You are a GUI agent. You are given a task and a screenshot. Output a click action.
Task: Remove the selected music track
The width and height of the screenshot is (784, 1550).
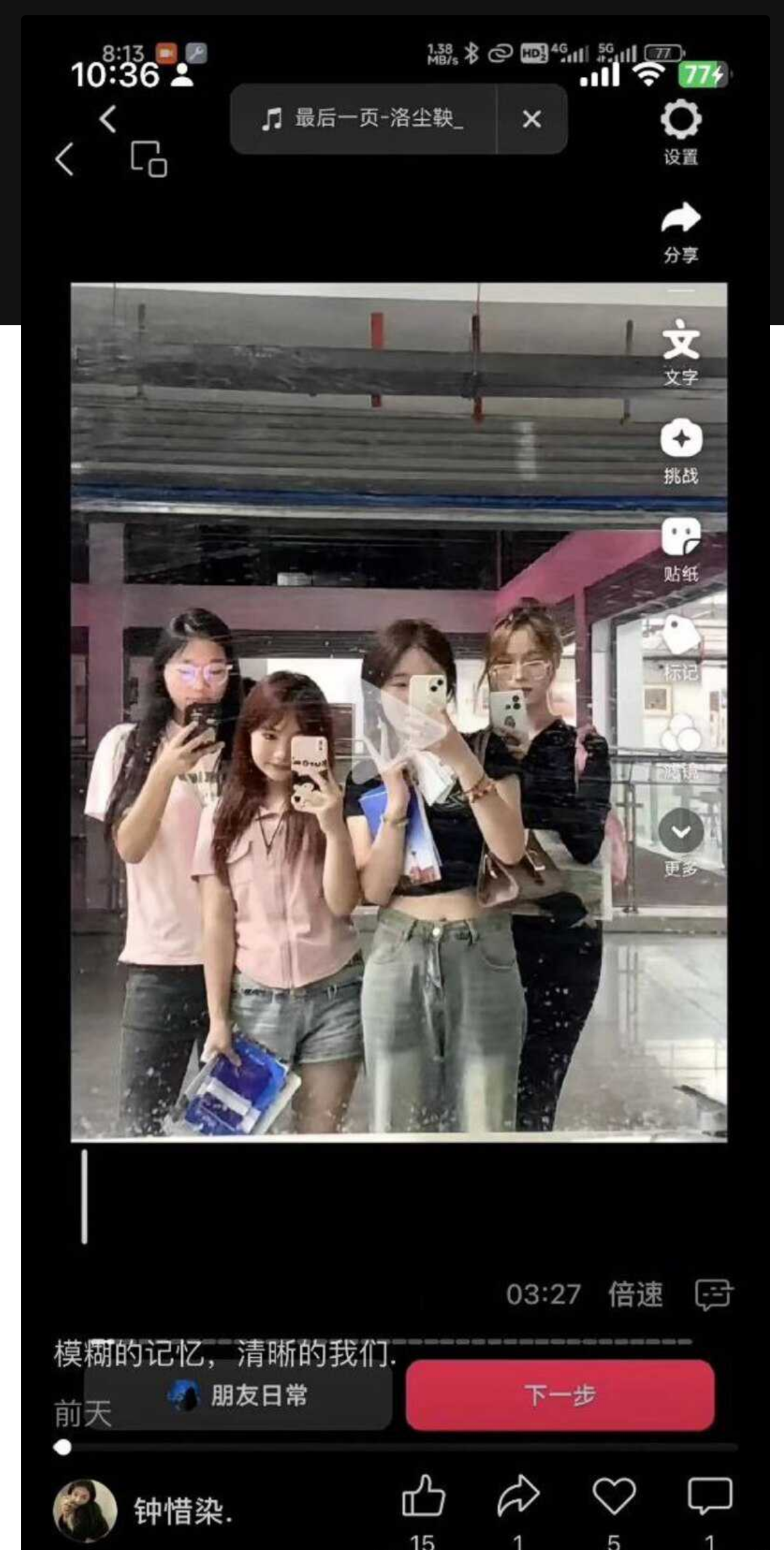[531, 119]
